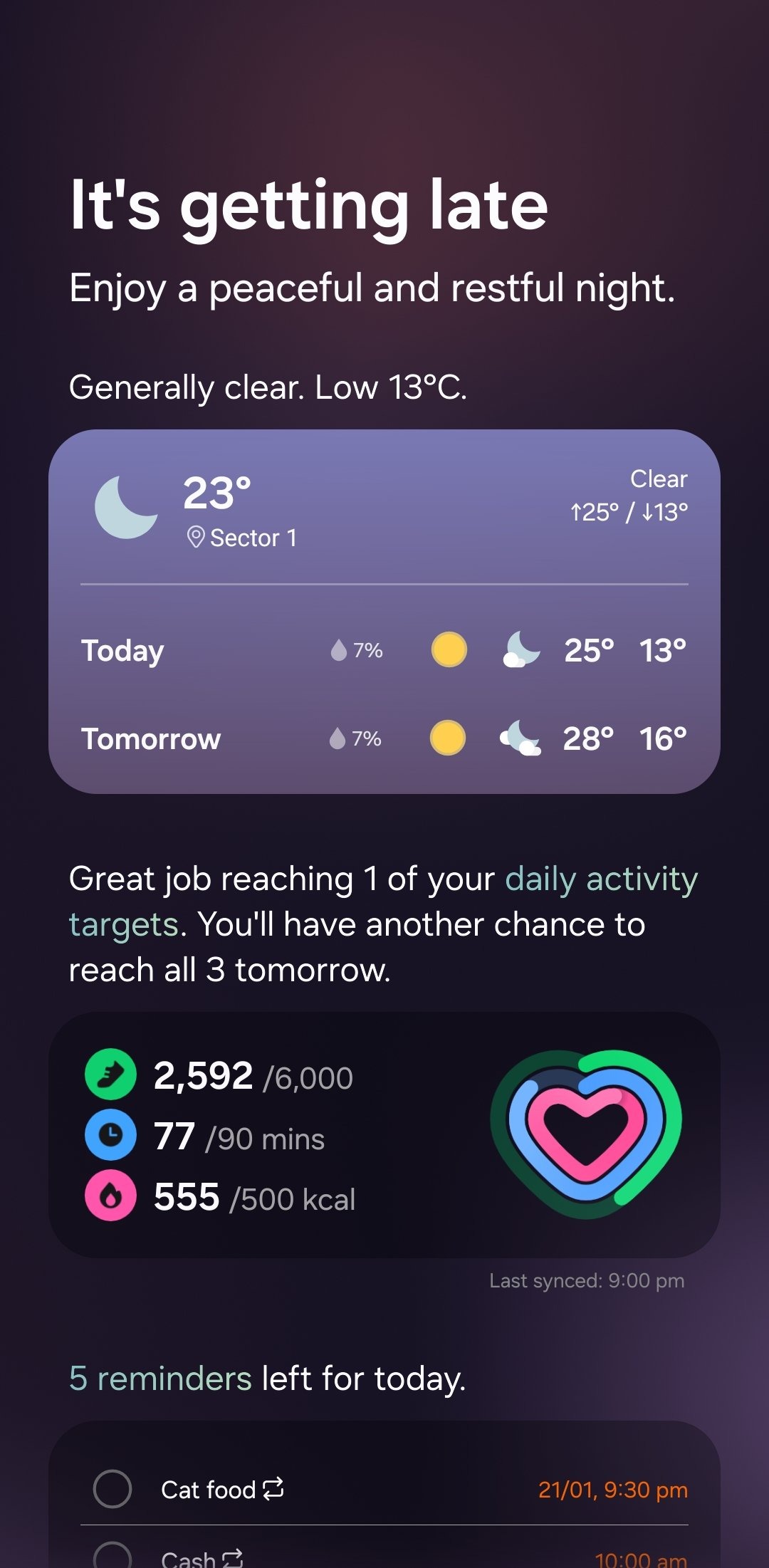Viewport: 769px width, 1568px height.
Task: Mark Cash reminder as complete
Action: point(113,1557)
